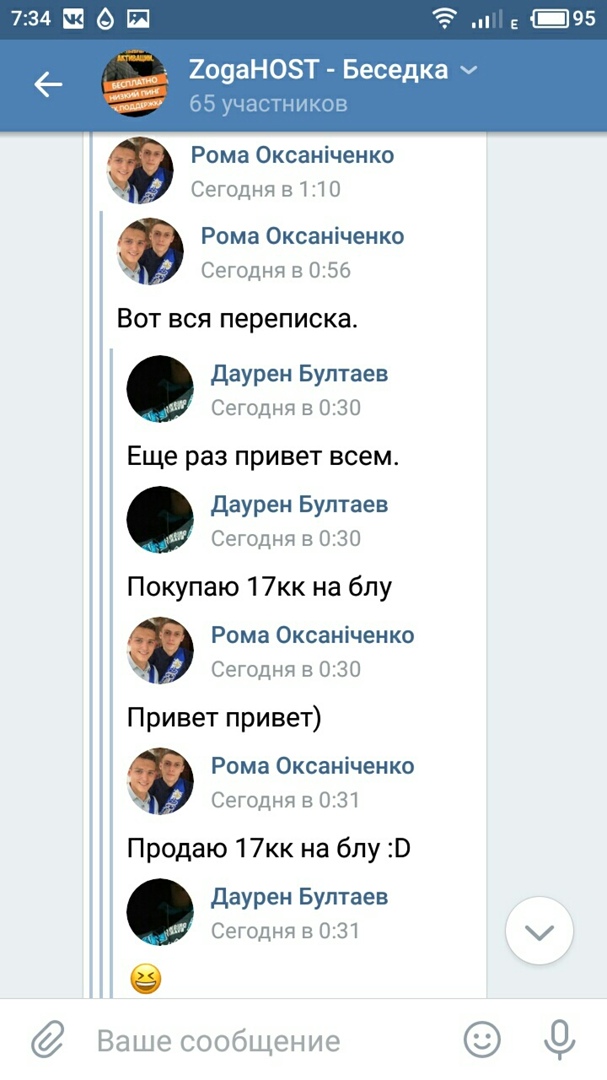This screenshot has height=1080, width=607.
Task: Attach a file with the paperclip
Action: 46,1041
